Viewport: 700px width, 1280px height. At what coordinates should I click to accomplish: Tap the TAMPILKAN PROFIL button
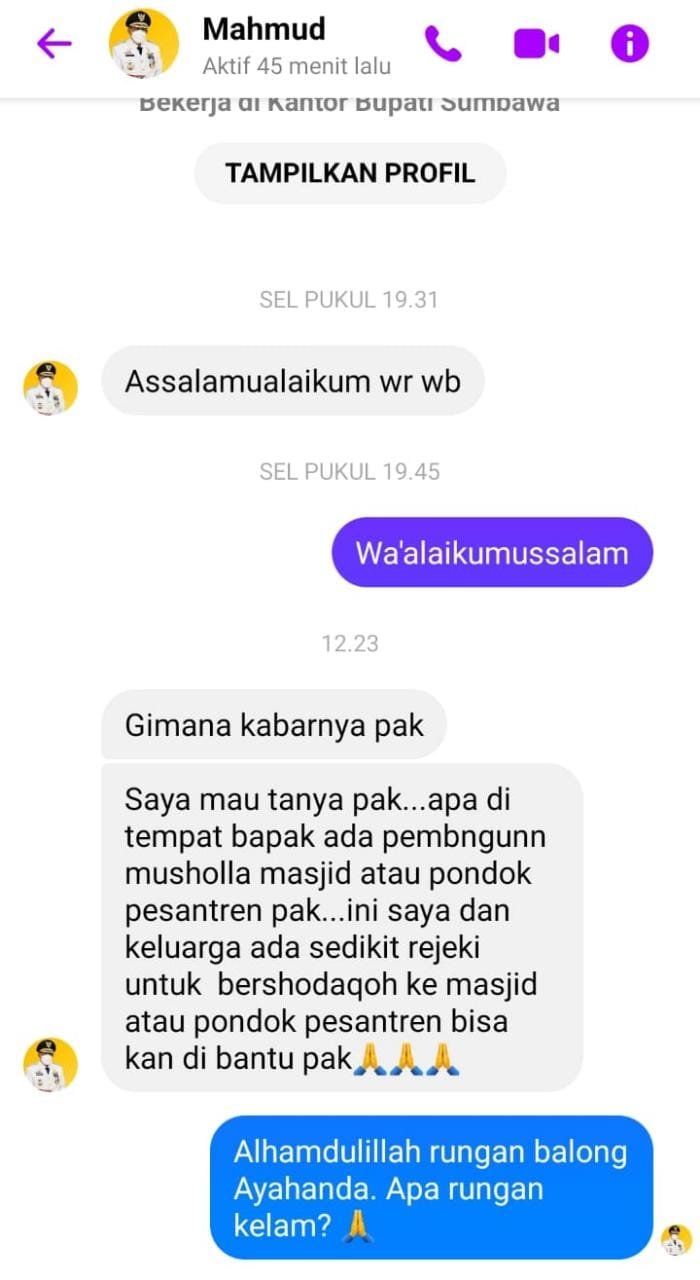coord(350,172)
